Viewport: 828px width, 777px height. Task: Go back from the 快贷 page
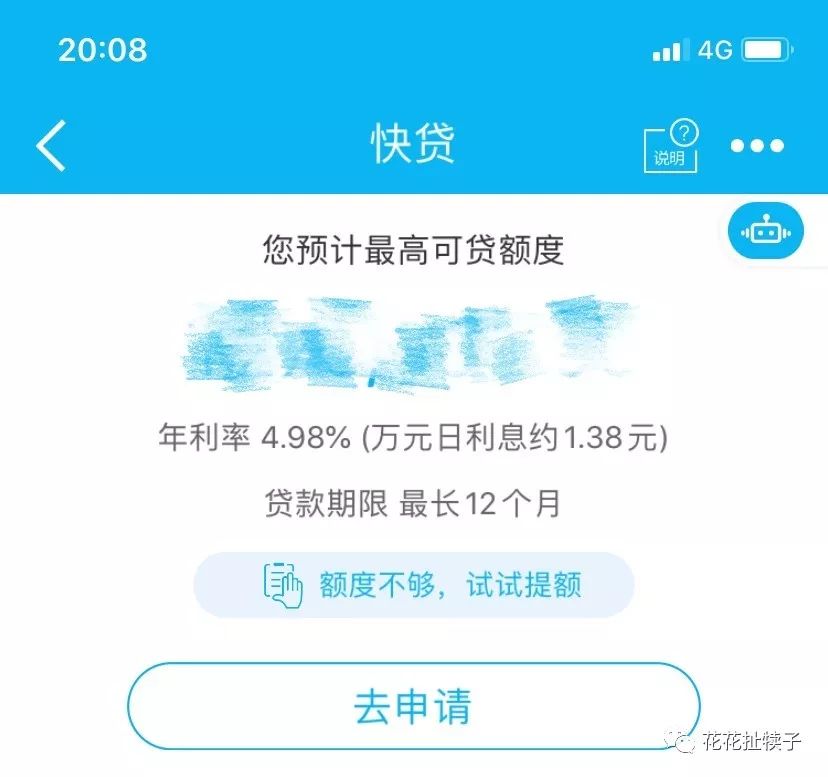52,146
